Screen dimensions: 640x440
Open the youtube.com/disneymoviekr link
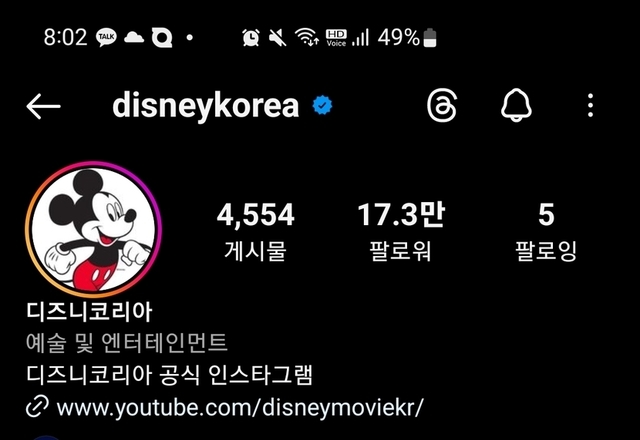240,408
